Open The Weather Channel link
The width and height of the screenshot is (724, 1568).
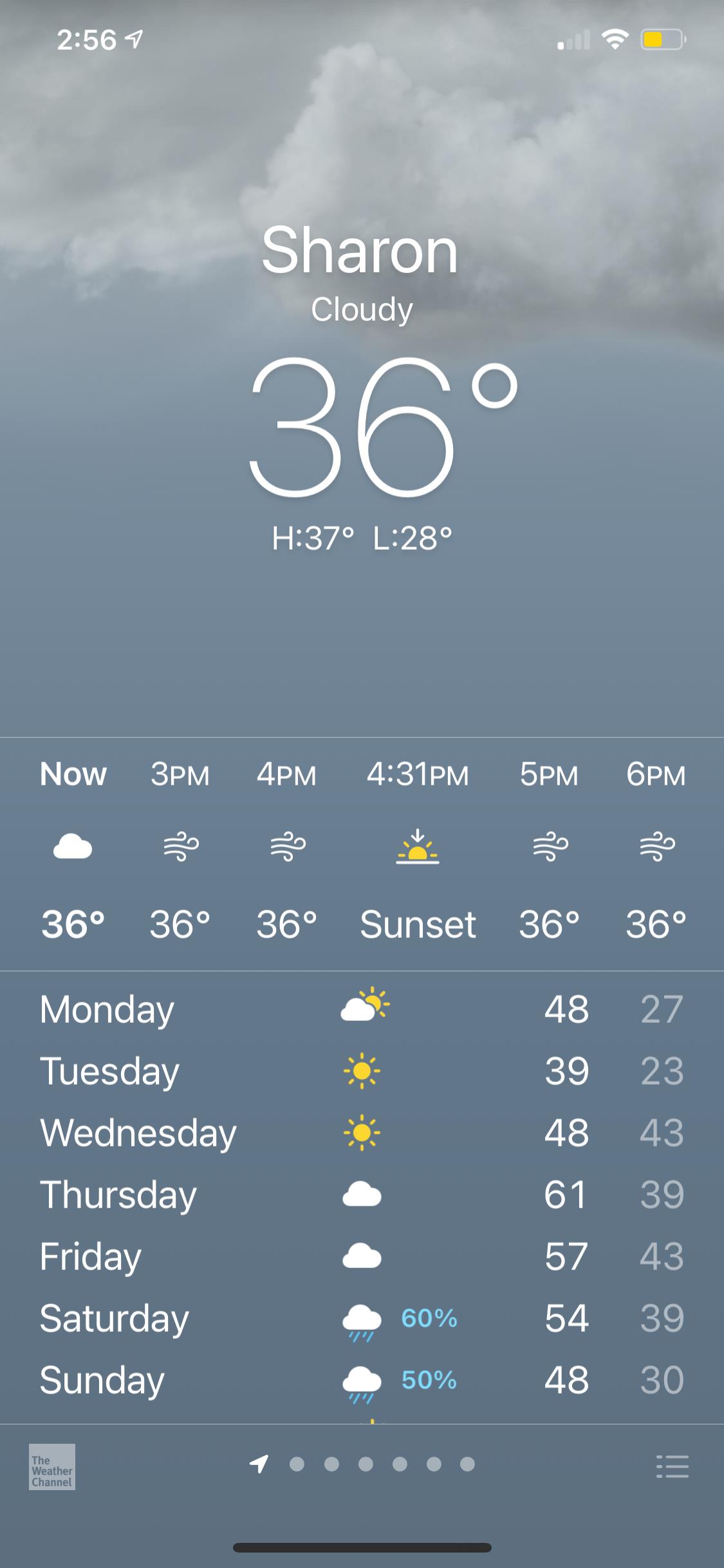(52, 1466)
